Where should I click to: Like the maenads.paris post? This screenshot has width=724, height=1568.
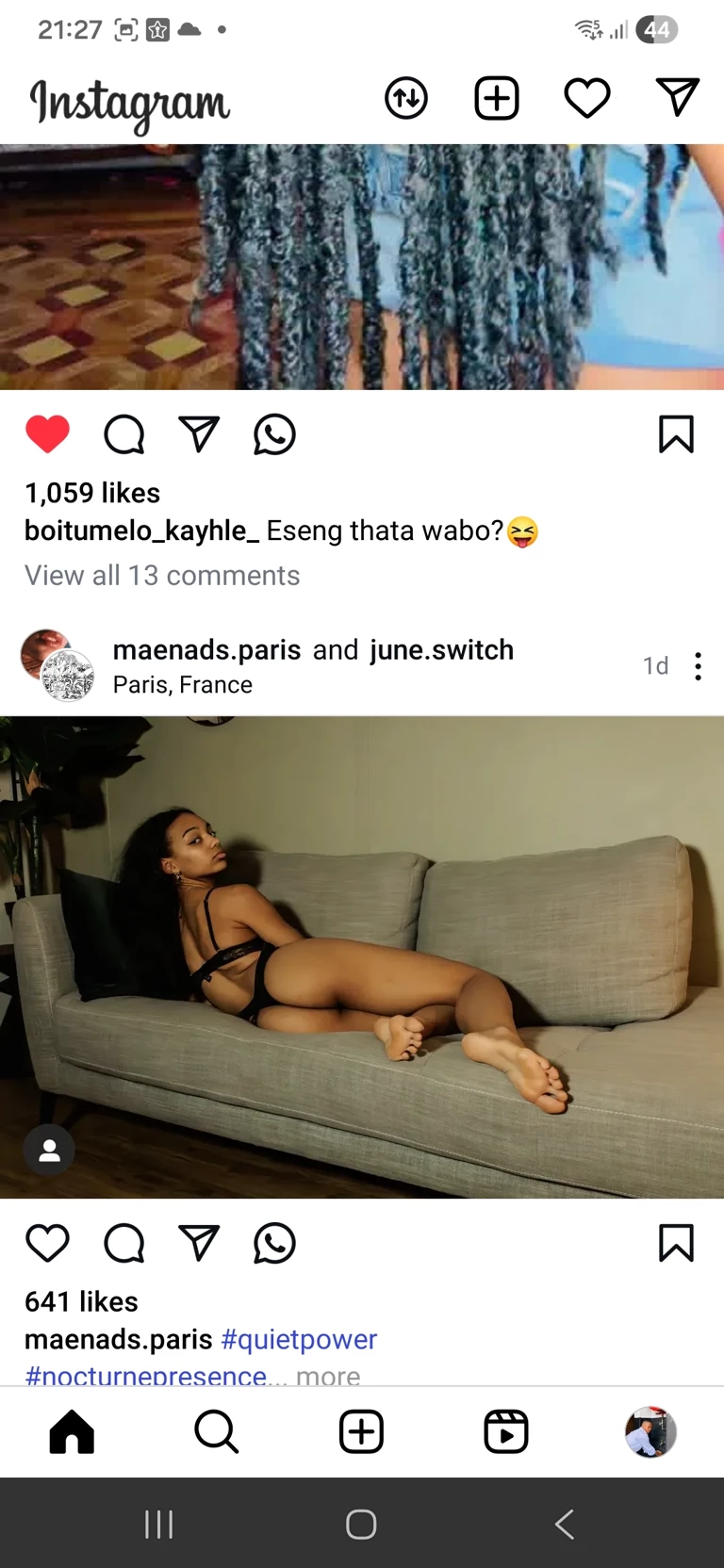coord(48,1243)
